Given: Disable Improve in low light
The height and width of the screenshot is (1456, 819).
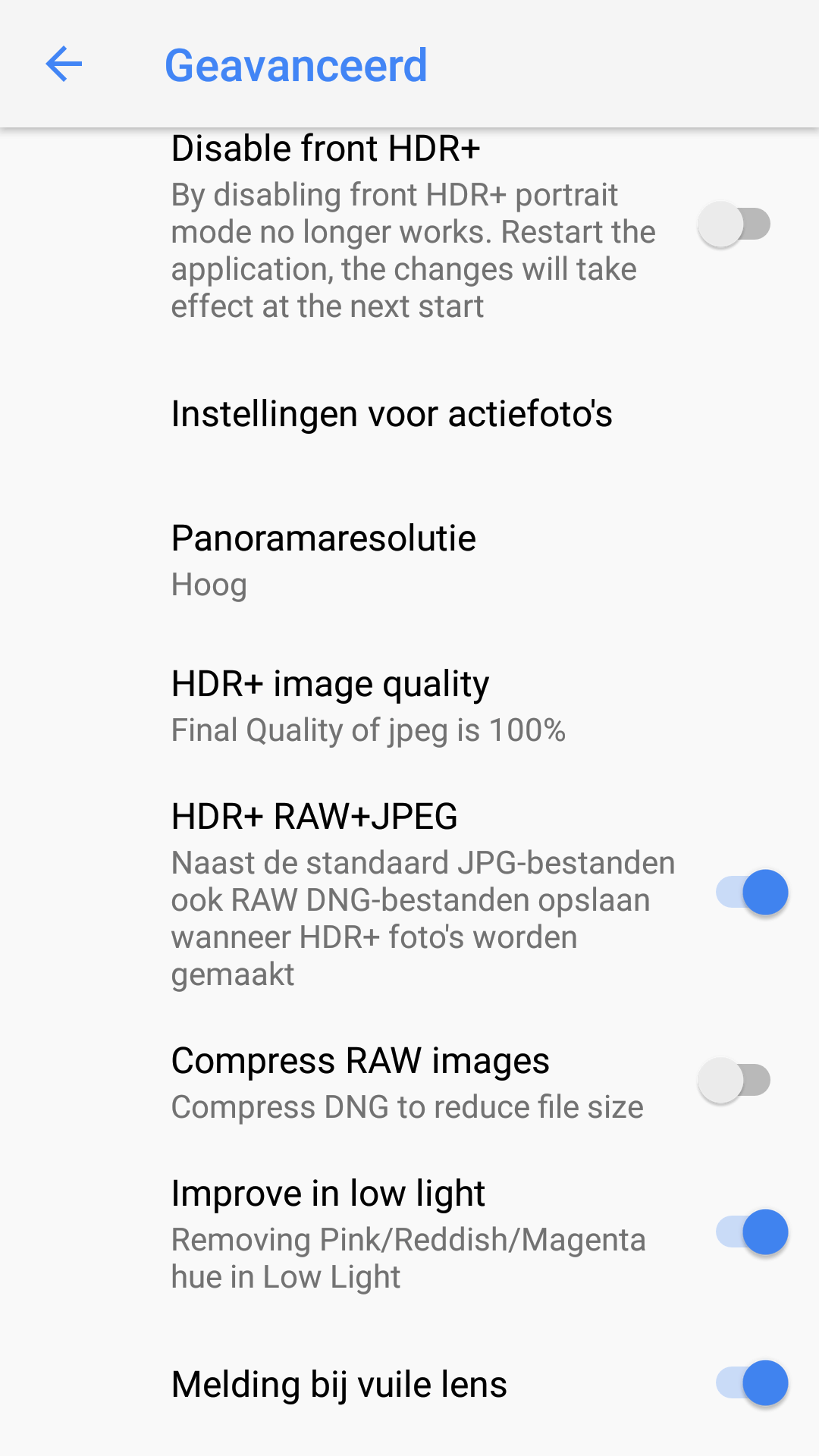Looking at the screenshot, I should click(752, 1232).
